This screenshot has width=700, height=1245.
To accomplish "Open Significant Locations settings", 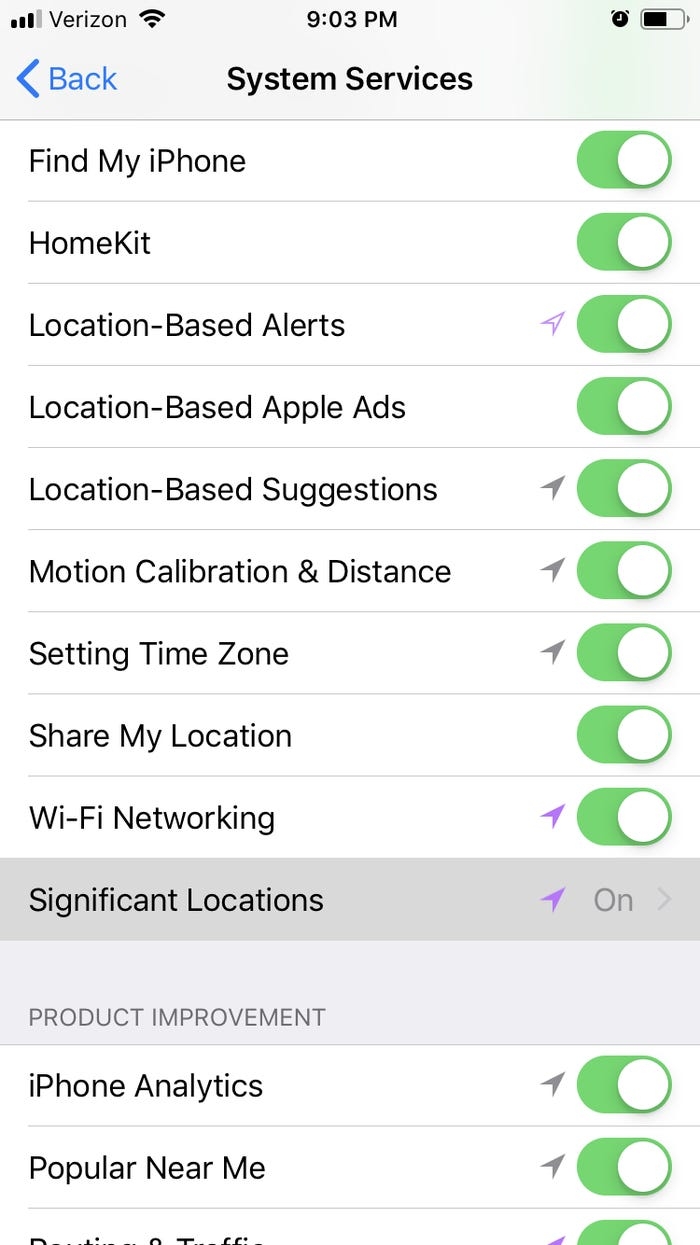I will click(350, 899).
